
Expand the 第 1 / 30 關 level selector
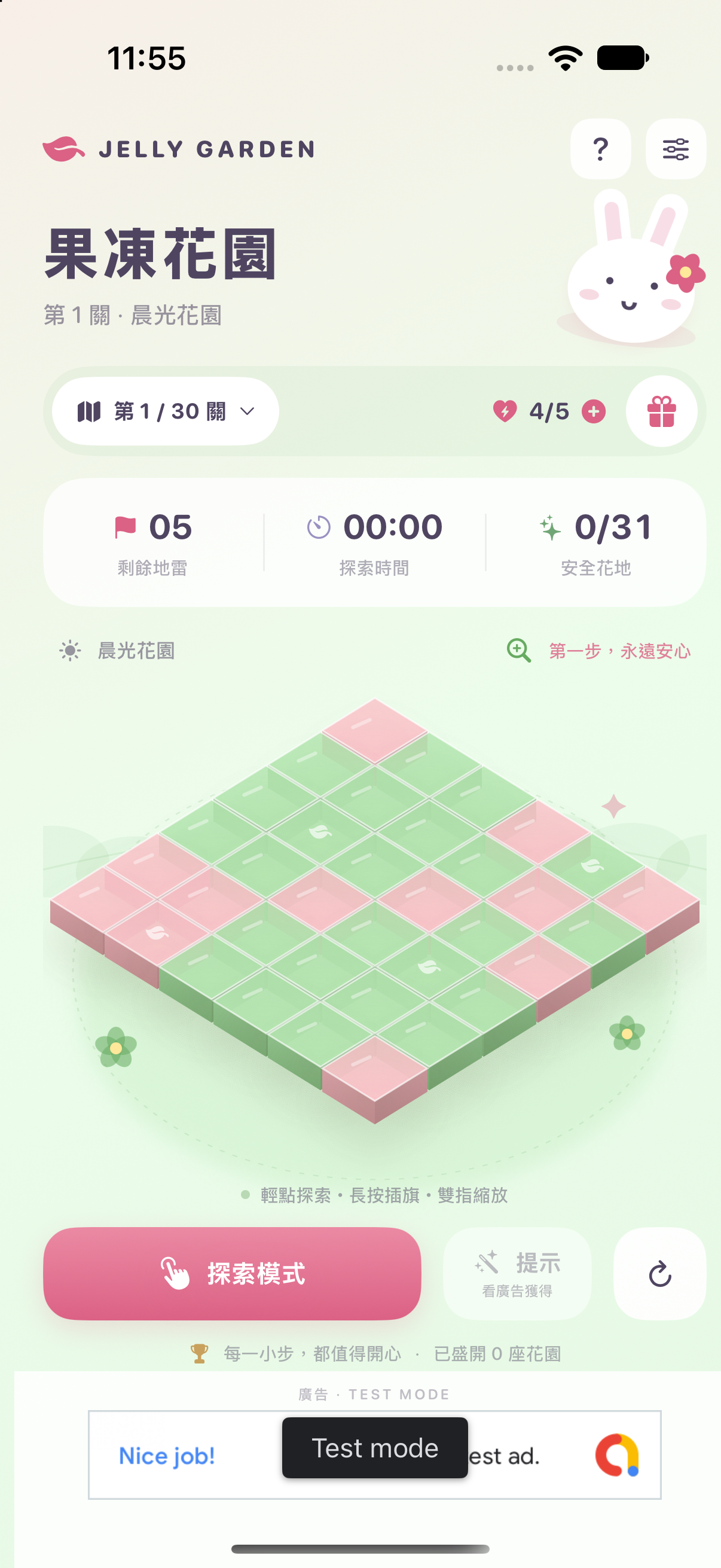(x=166, y=411)
